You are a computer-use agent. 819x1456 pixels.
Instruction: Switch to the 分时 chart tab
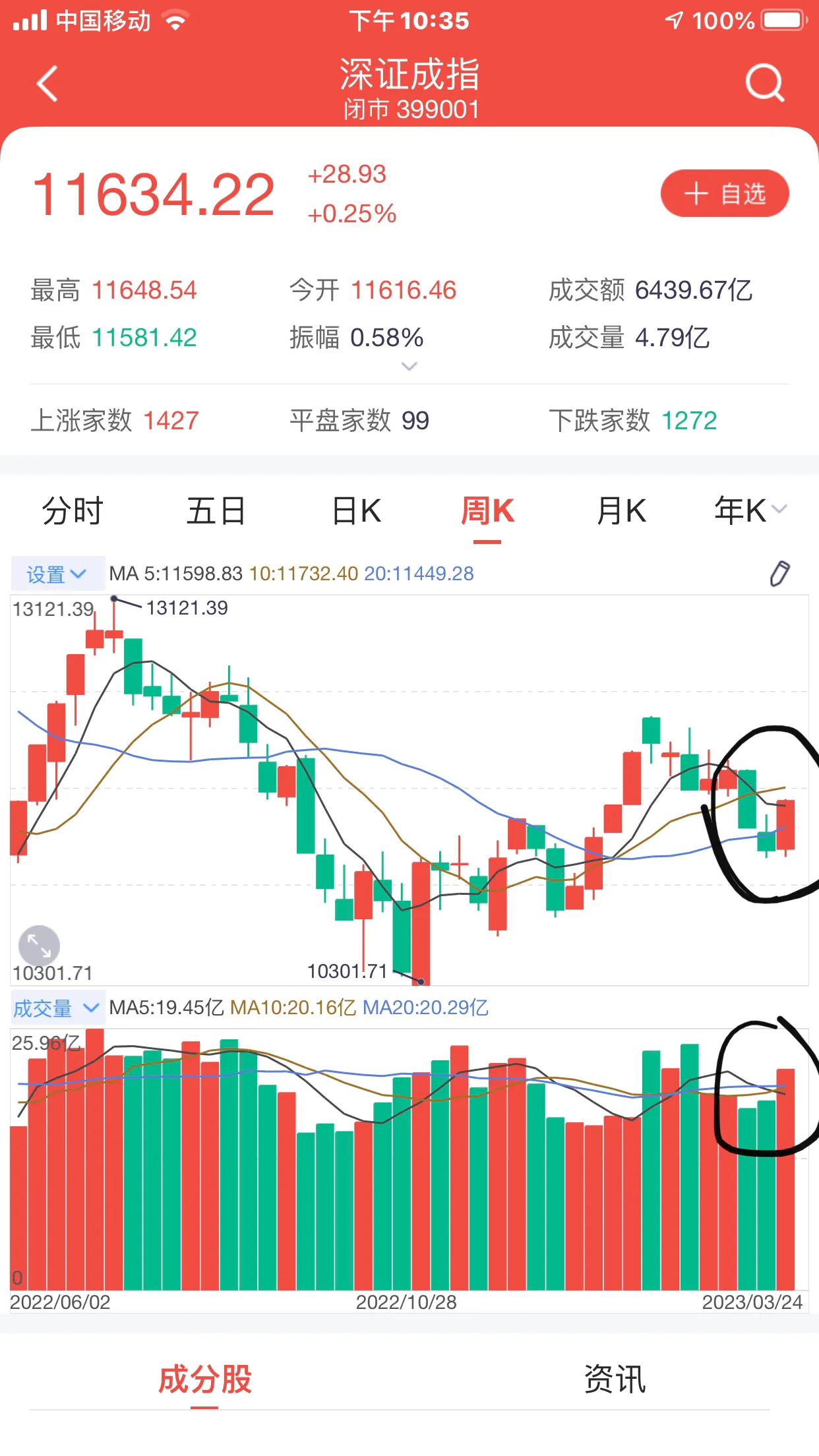(x=73, y=511)
